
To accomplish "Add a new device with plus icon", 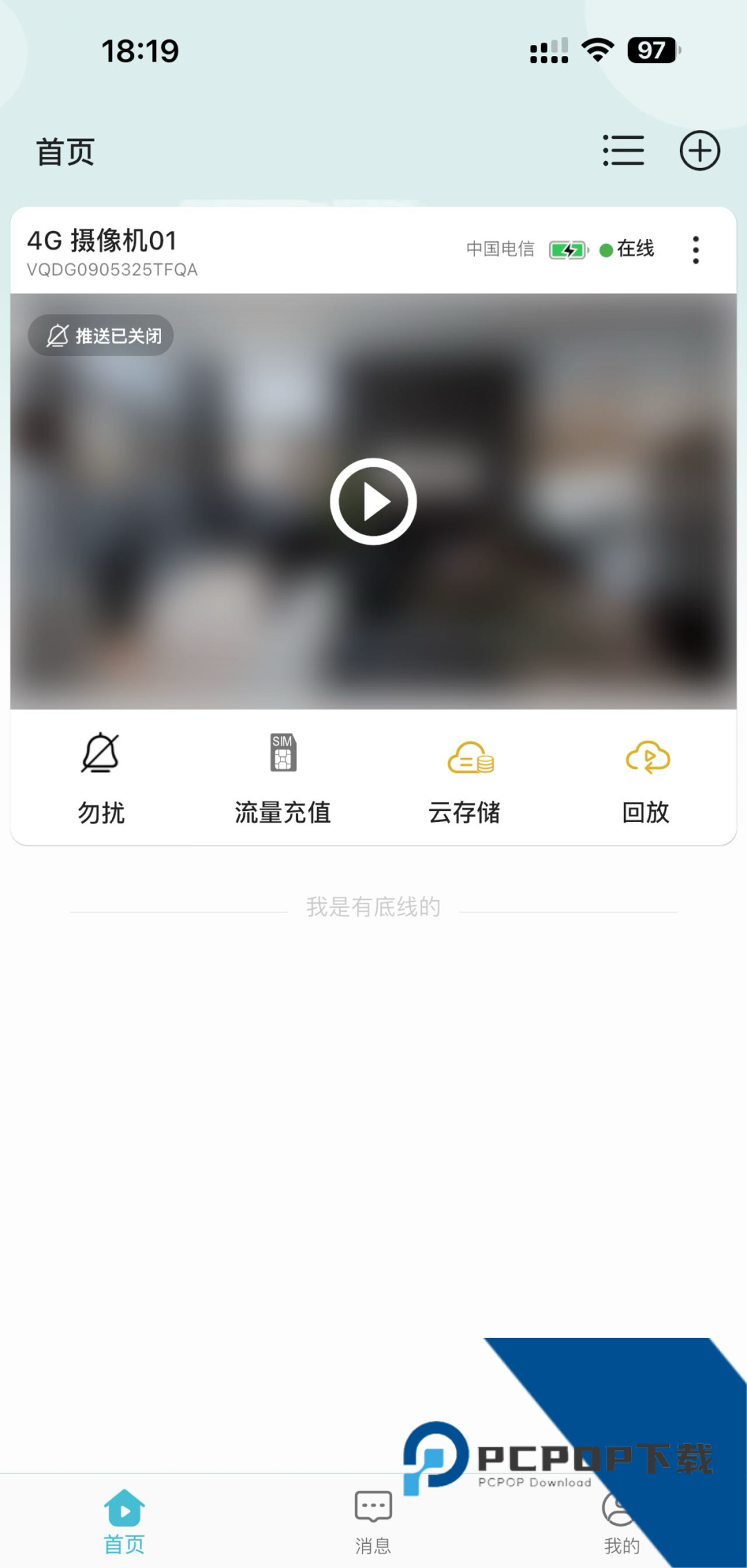I will [x=699, y=151].
